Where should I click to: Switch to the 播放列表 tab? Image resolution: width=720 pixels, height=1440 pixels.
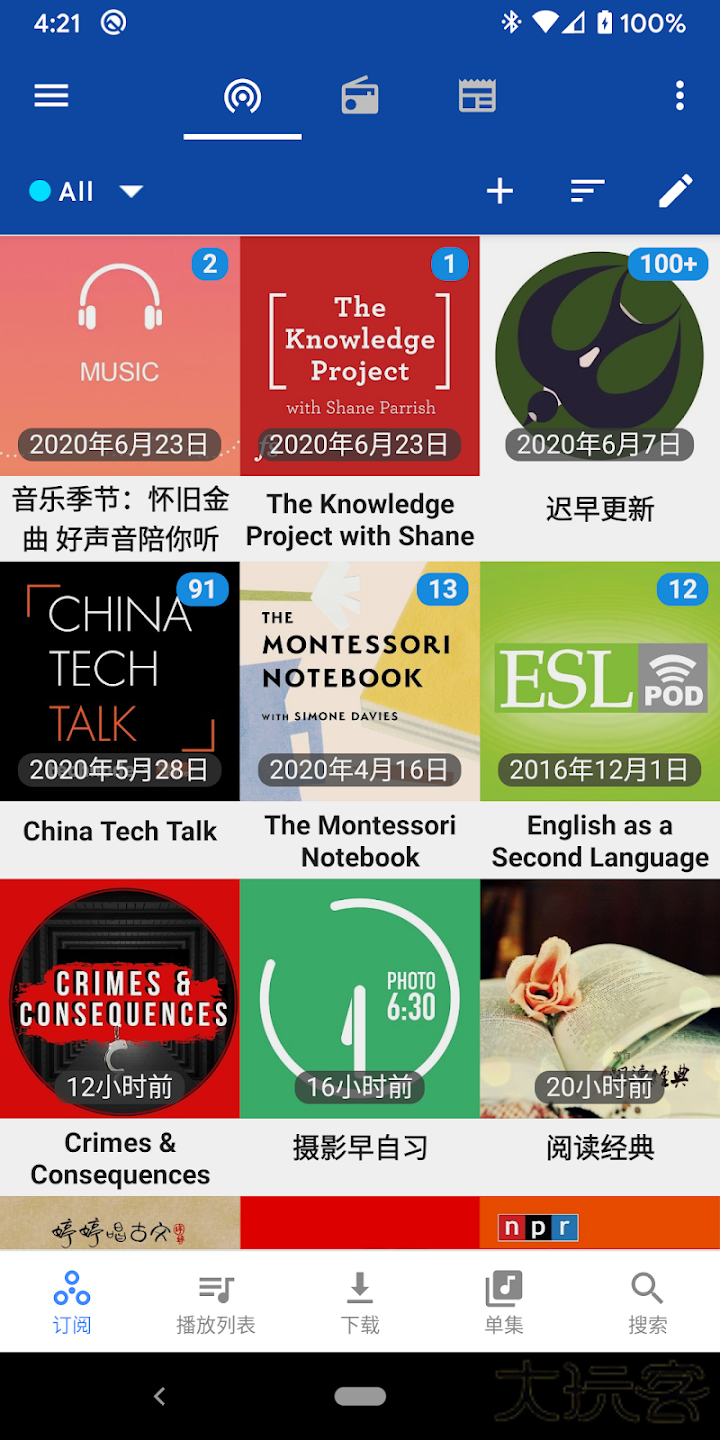pos(216,1303)
